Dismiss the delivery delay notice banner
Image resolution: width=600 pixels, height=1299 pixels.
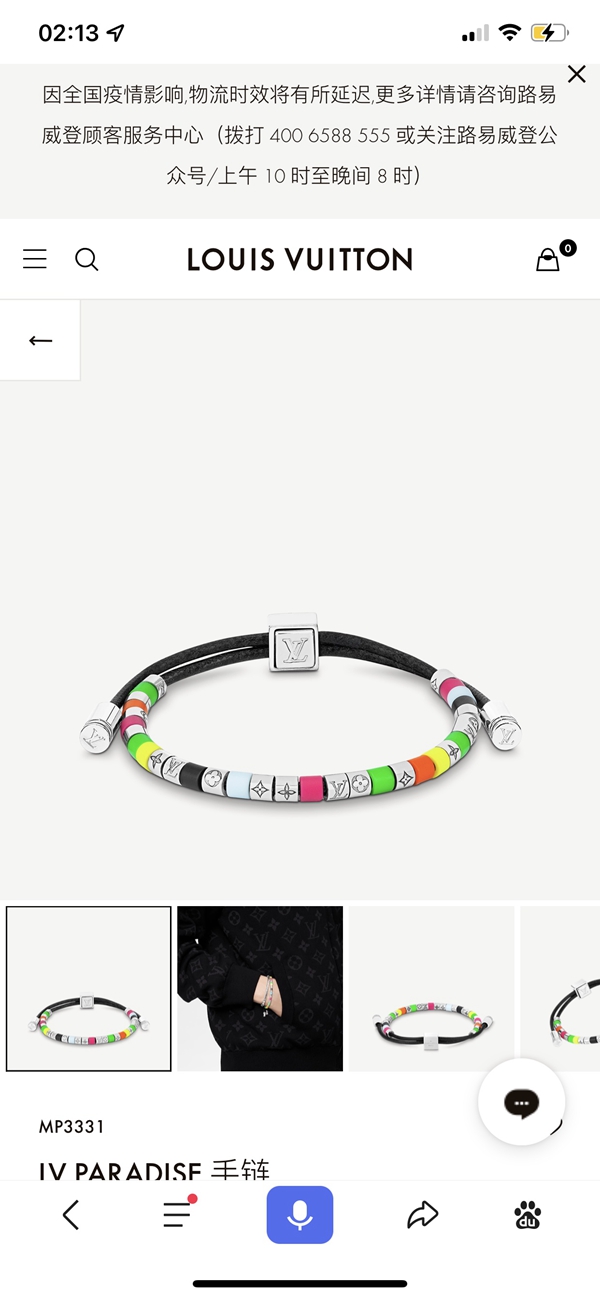(576, 74)
